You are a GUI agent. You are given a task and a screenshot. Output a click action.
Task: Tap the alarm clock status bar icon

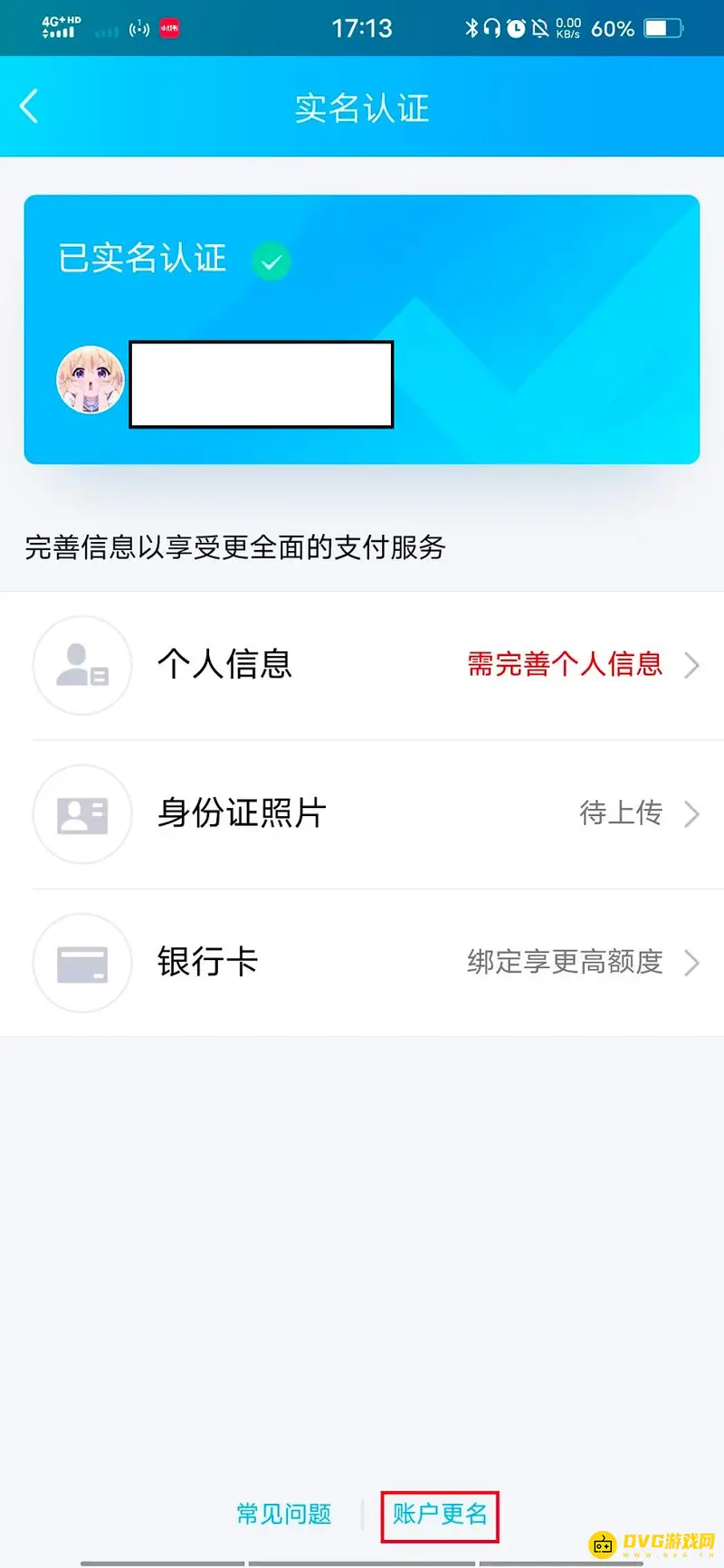518,28
